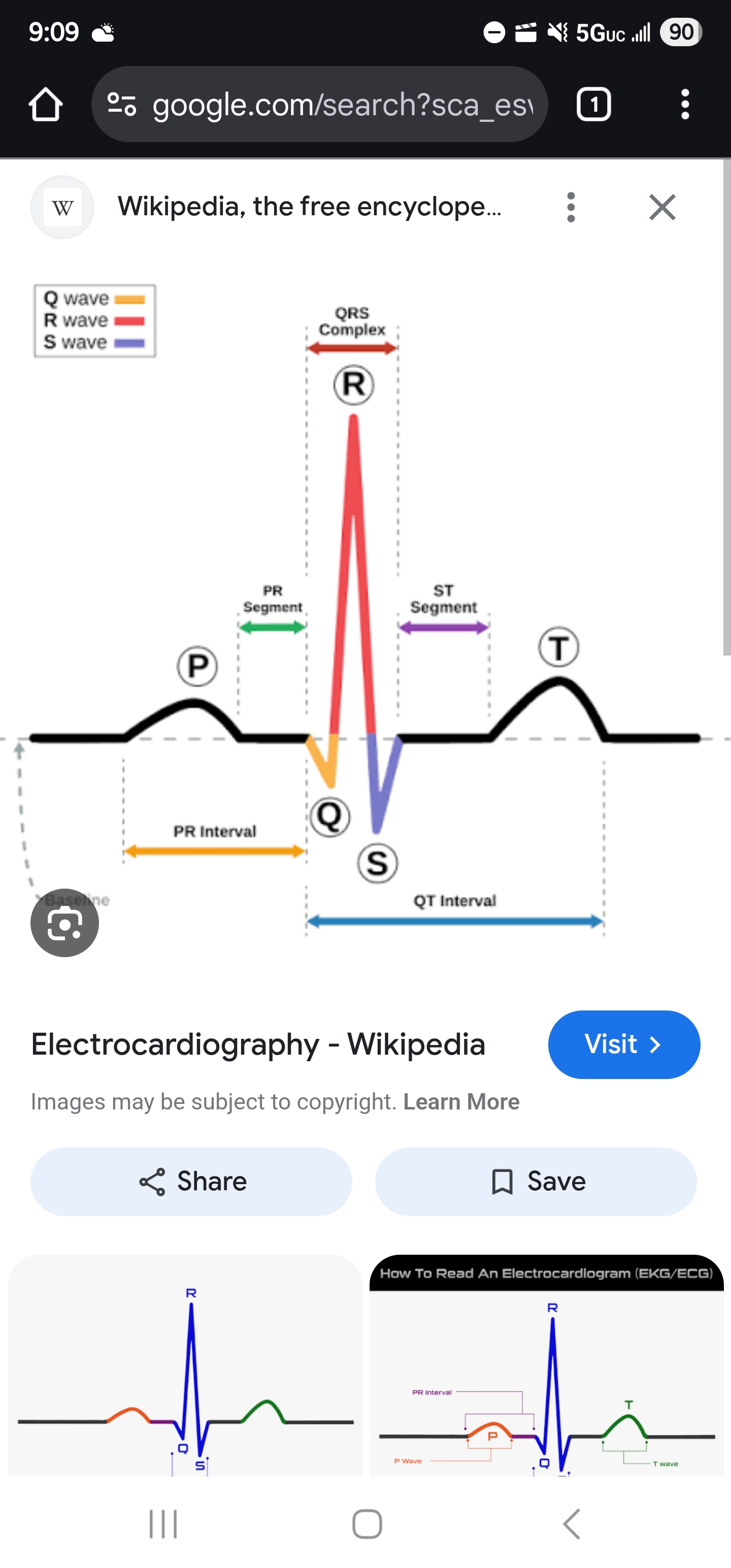The width and height of the screenshot is (731, 1568).
Task: Go back using system navigation
Action: coord(571,1523)
